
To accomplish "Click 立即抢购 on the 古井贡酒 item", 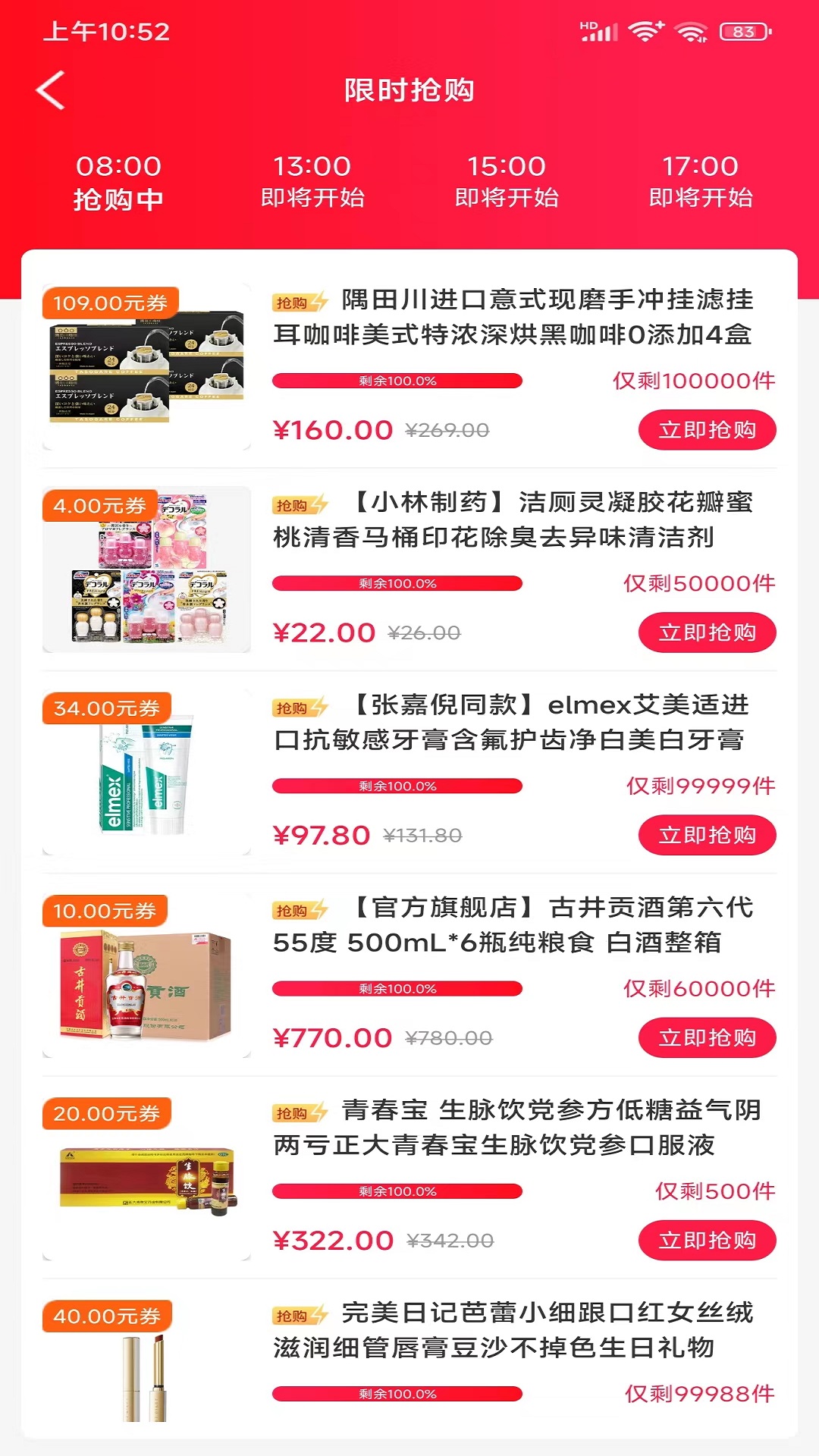I will [x=707, y=1039].
